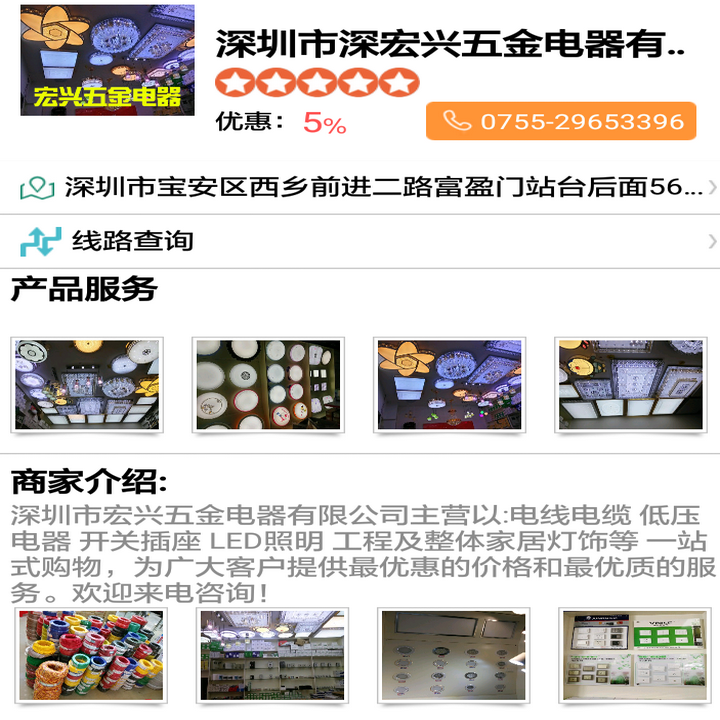Image resolution: width=720 pixels, height=720 pixels.
Task: Call the shop at 0755-29653396
Action: pyautogui.click(x=561, y=121)
